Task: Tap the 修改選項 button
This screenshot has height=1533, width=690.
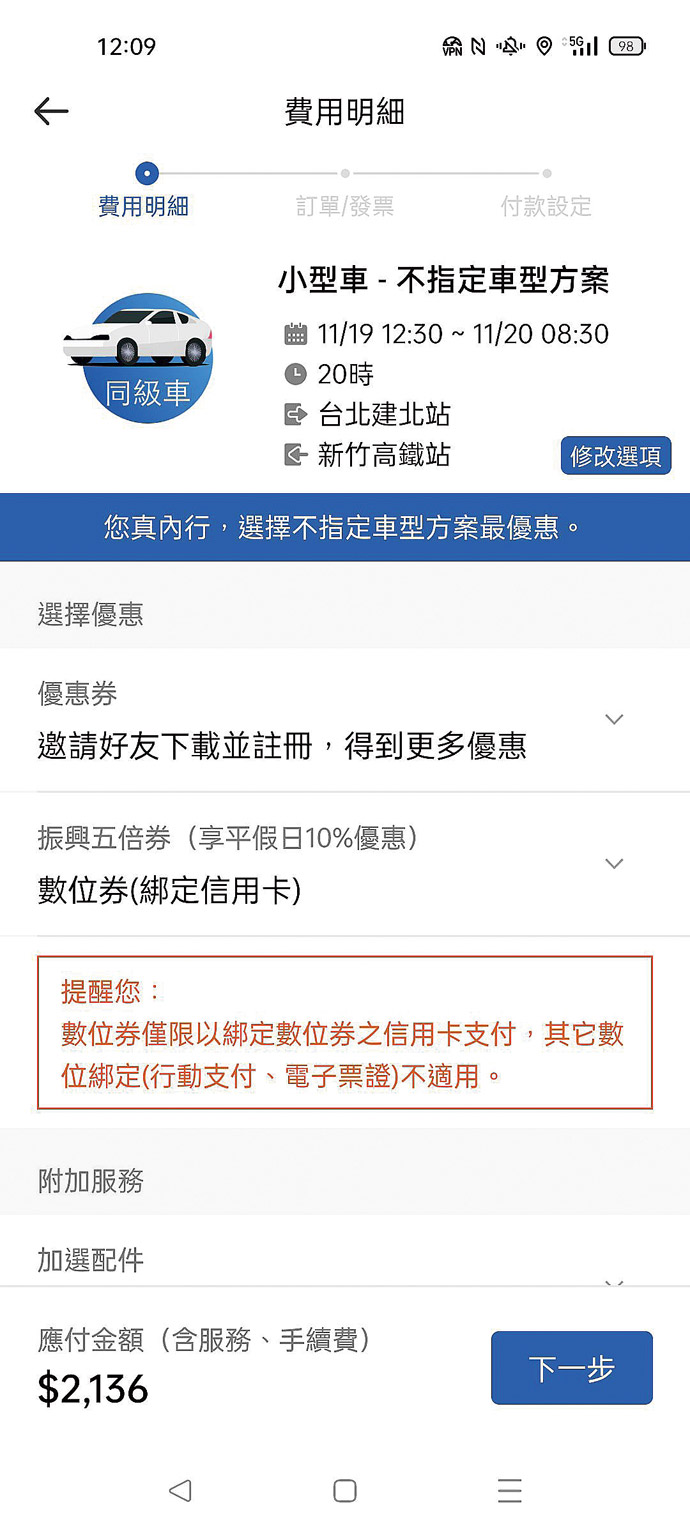Action: [x=615, y=456]
